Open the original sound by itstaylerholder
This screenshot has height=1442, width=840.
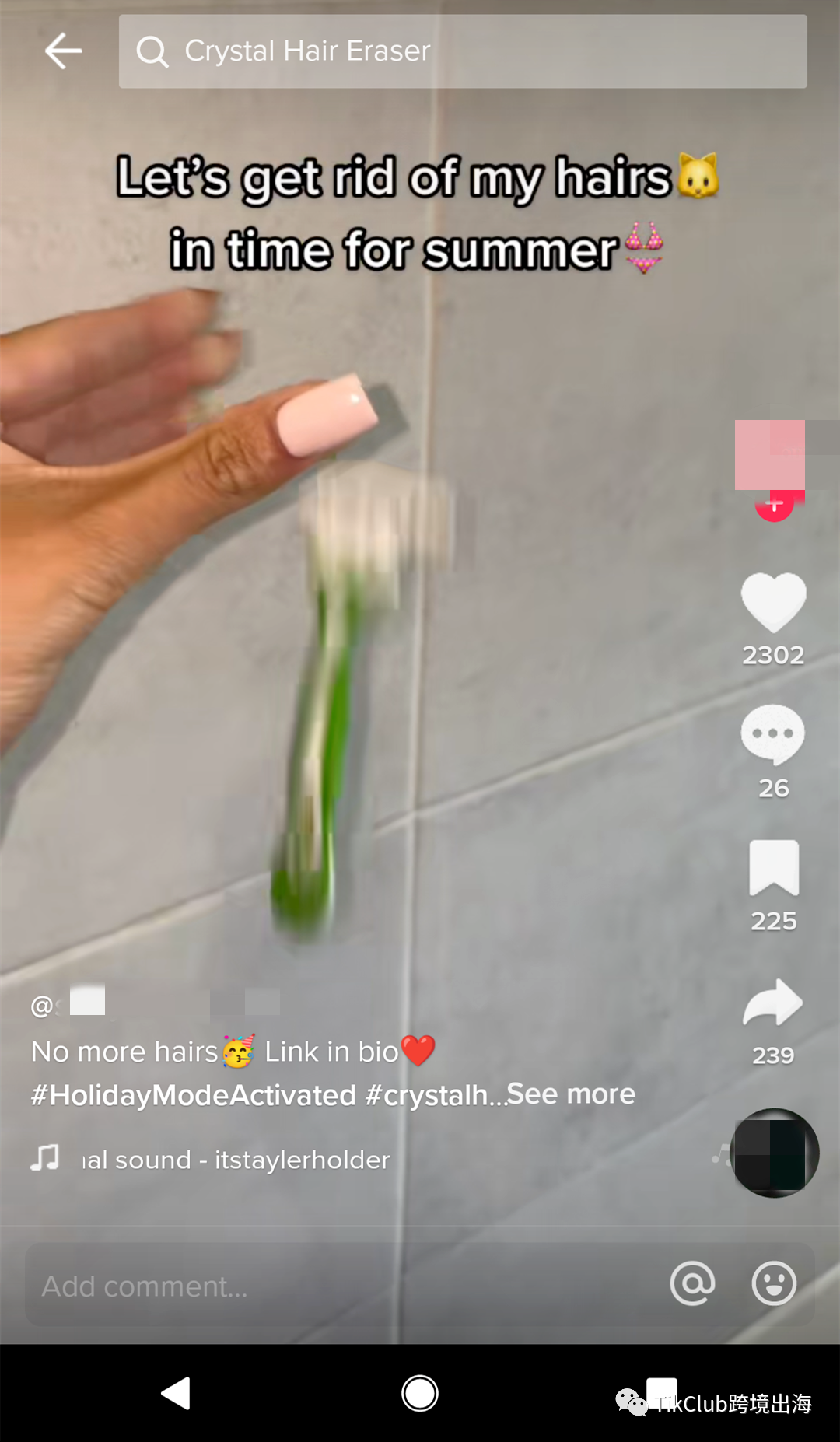pyautogui.click(x=233, y=1160)
